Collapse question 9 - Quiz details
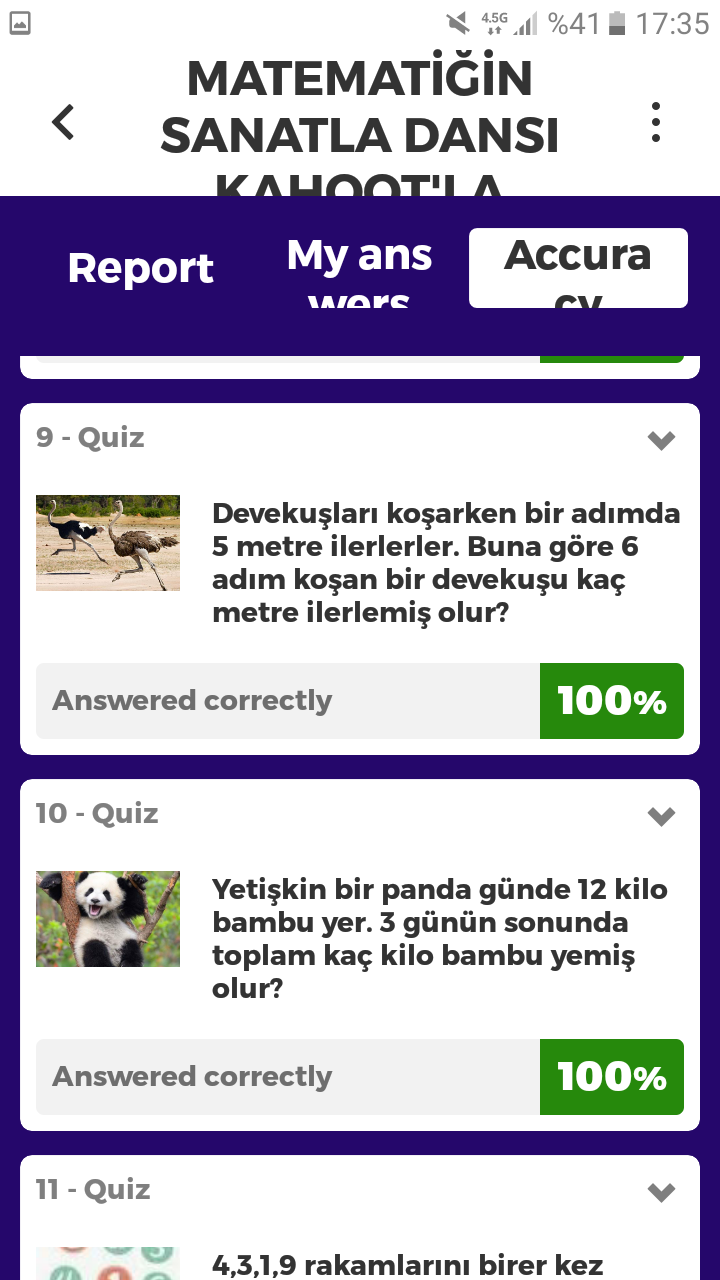 (660, 440)
